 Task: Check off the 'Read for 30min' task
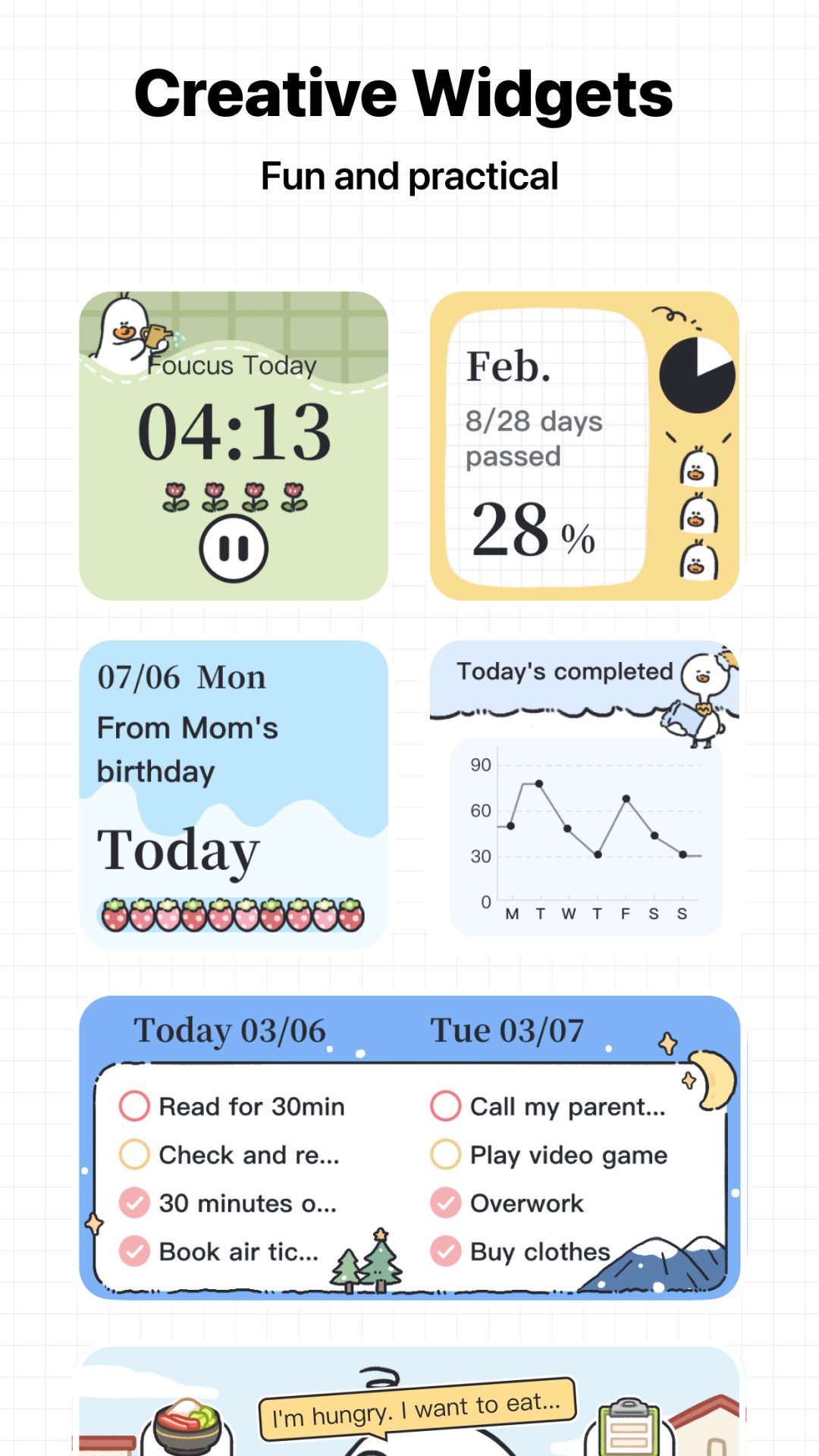133,1106
